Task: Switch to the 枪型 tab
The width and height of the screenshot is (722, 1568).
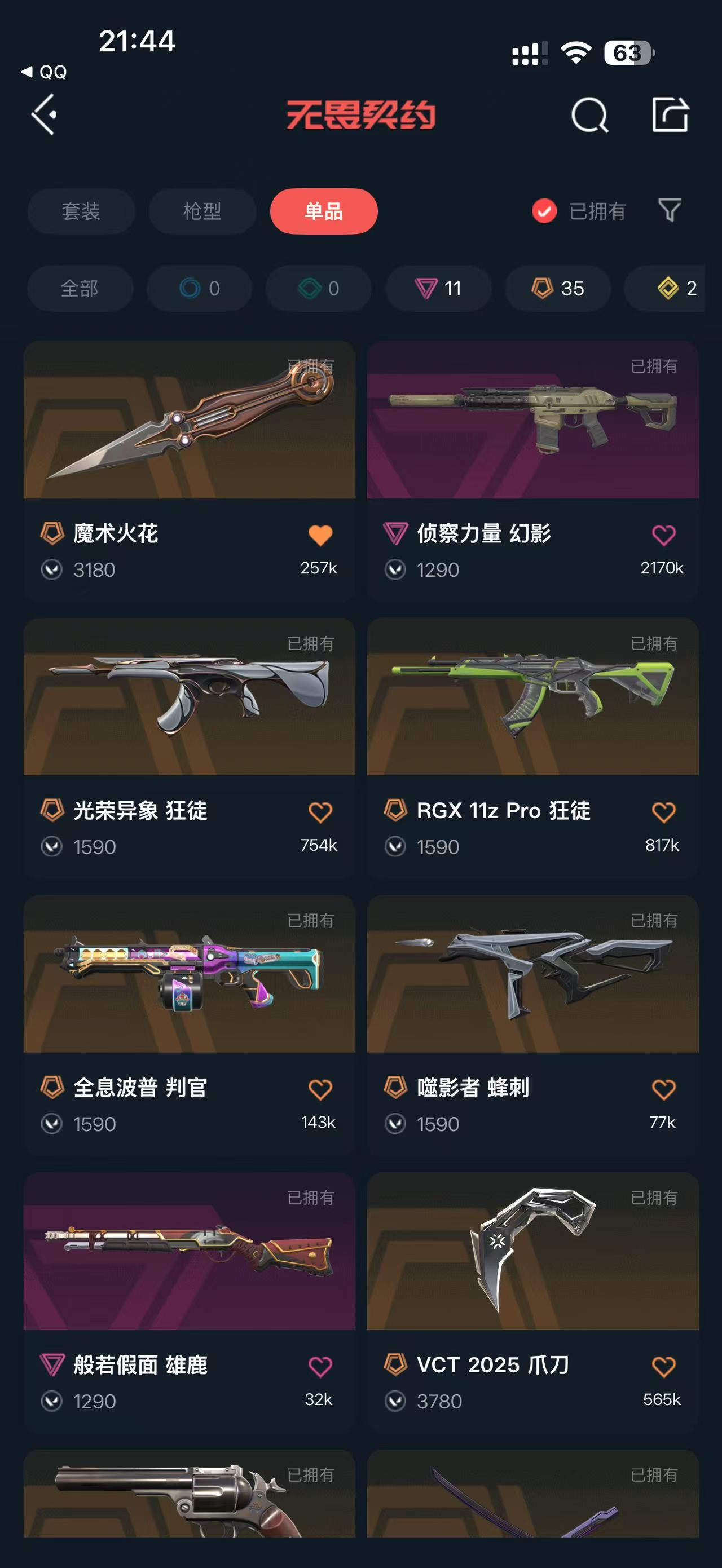Action: [202, 211]
